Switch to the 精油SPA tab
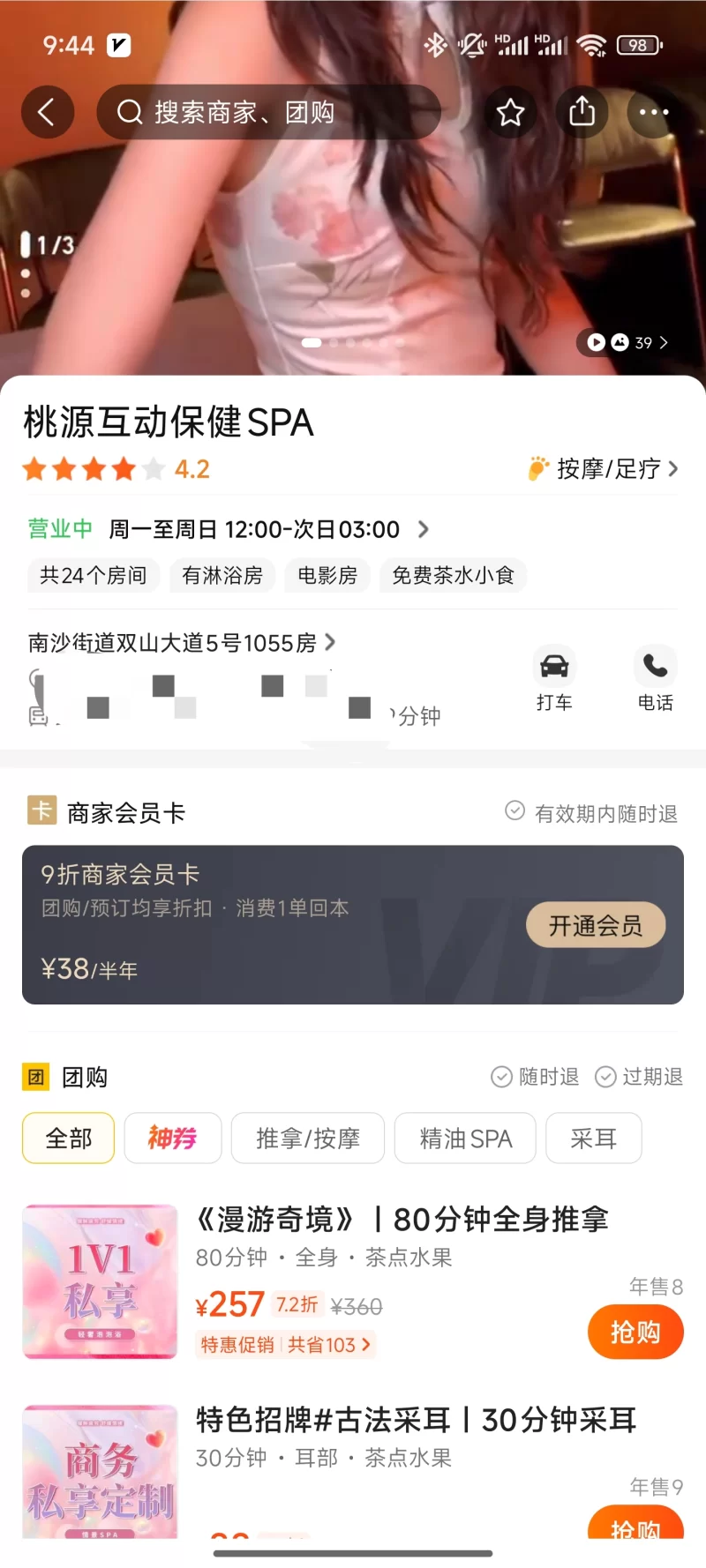 point(465,1139)
